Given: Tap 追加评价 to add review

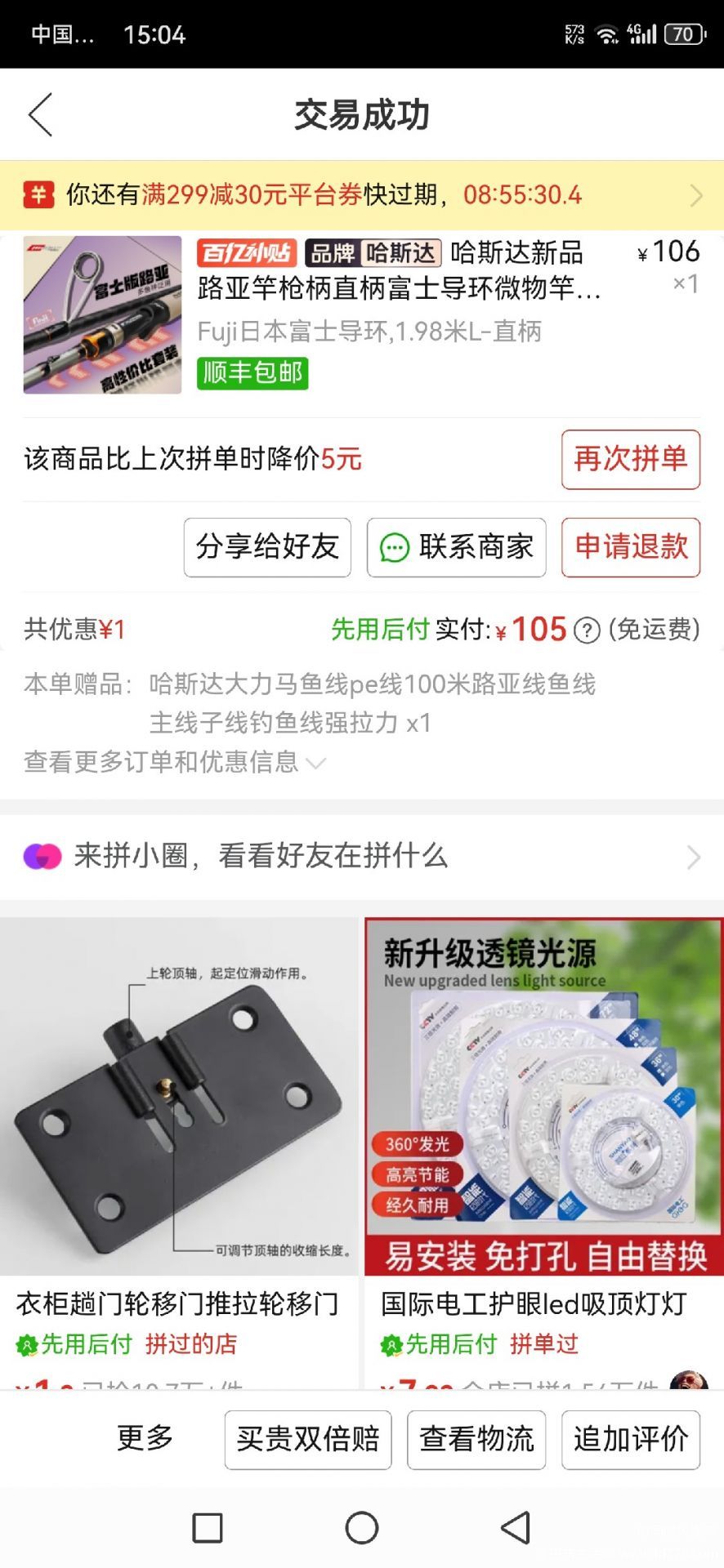Looking at the screenshot, I should click(630, 1439).
